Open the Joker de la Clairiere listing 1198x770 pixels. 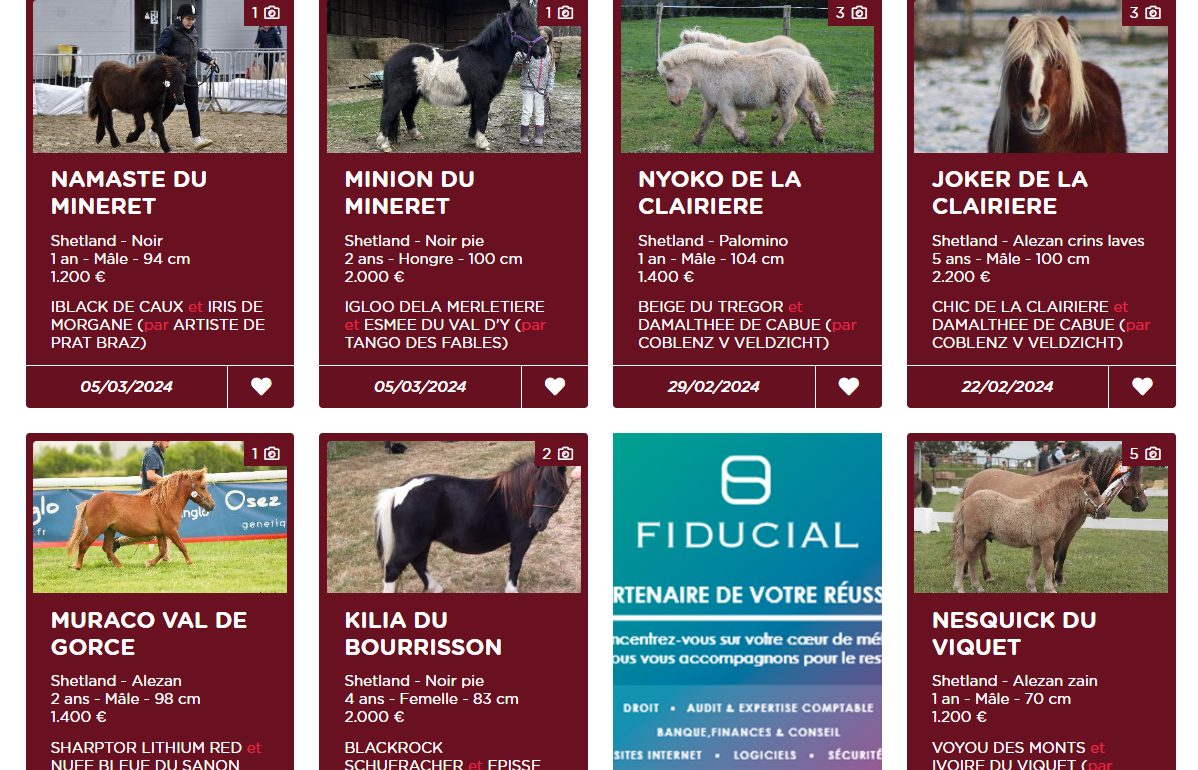tap(1009, 192)
